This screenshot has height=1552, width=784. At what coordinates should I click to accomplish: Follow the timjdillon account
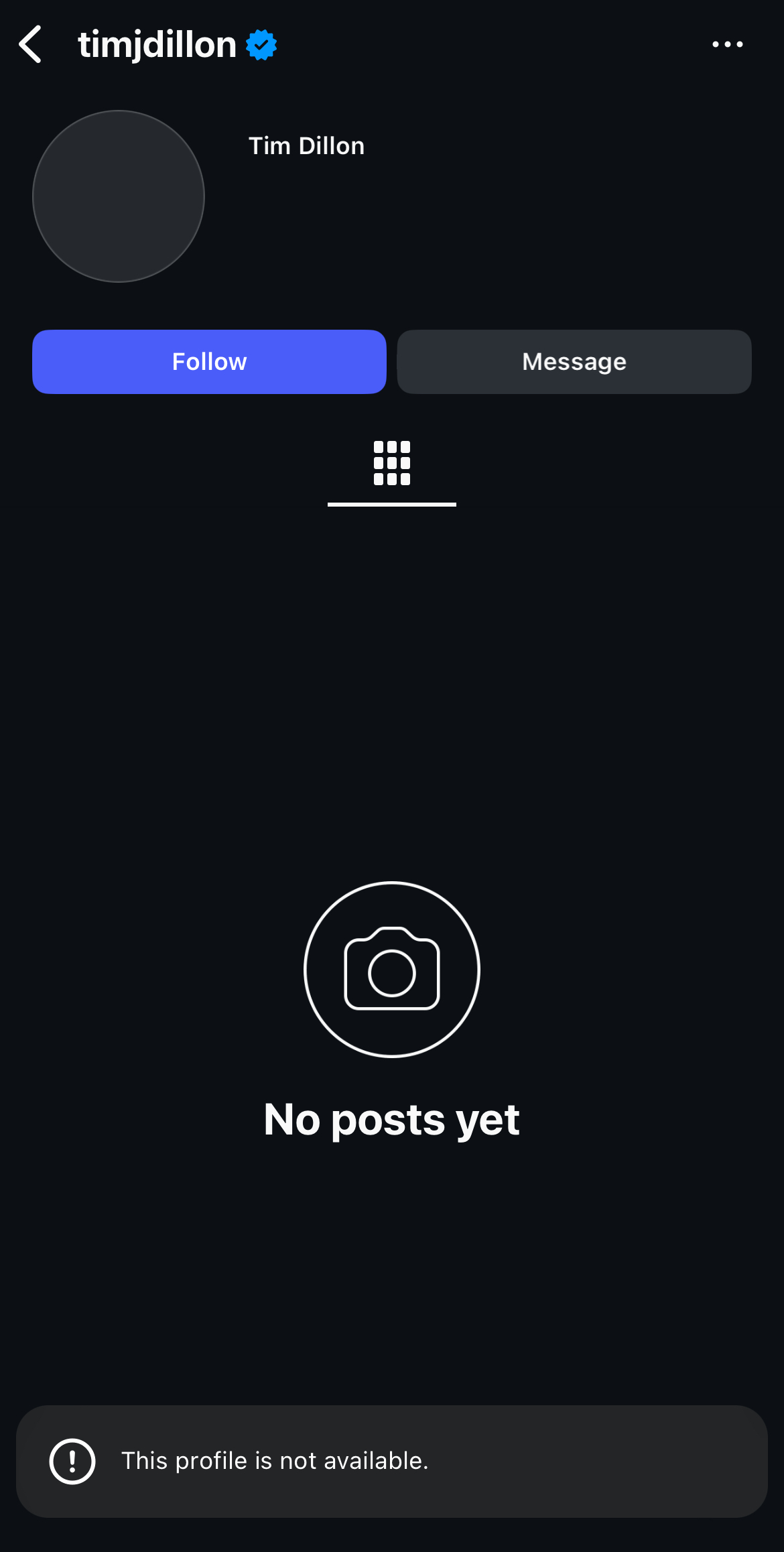click(209, 362)
